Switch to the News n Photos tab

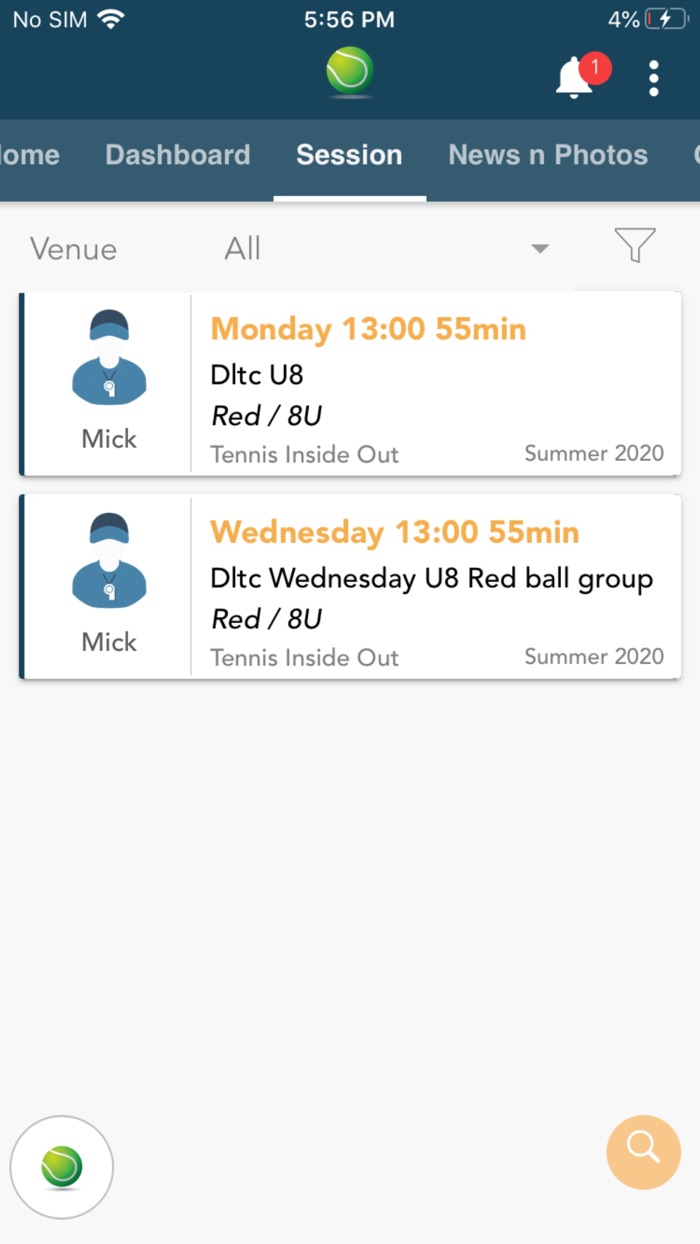(547, 155)
